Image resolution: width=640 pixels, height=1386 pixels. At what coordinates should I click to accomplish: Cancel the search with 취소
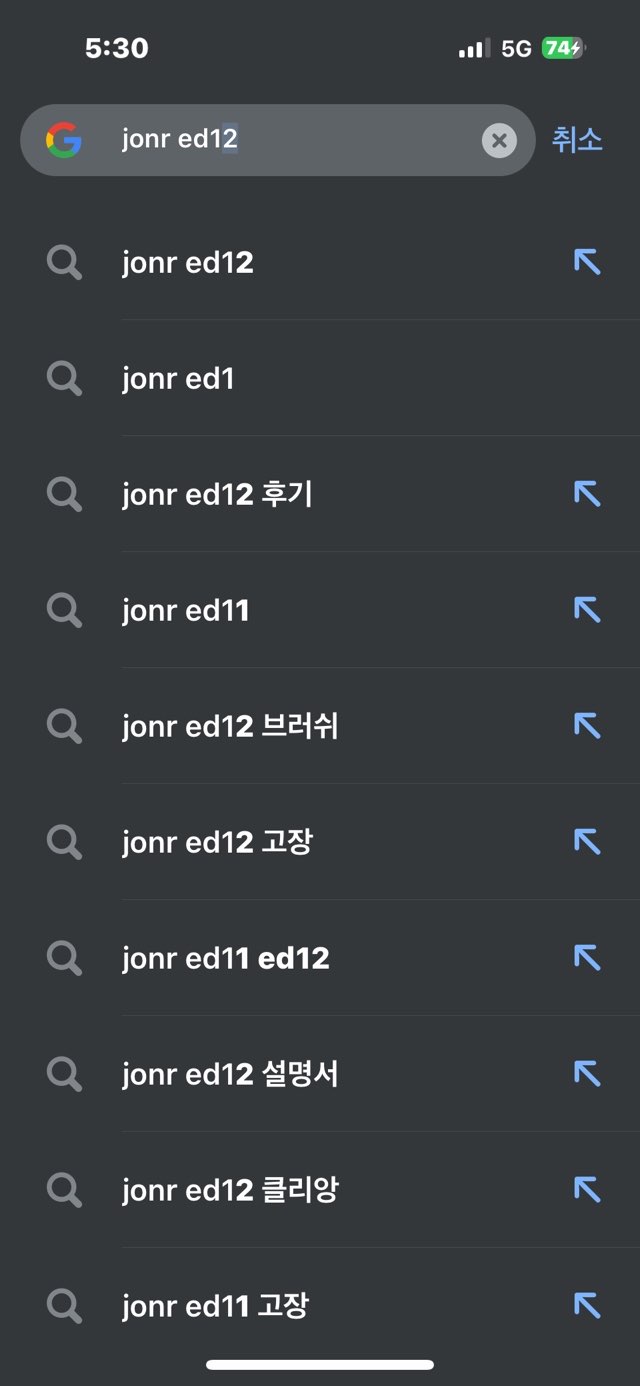[x=577, y=140]
